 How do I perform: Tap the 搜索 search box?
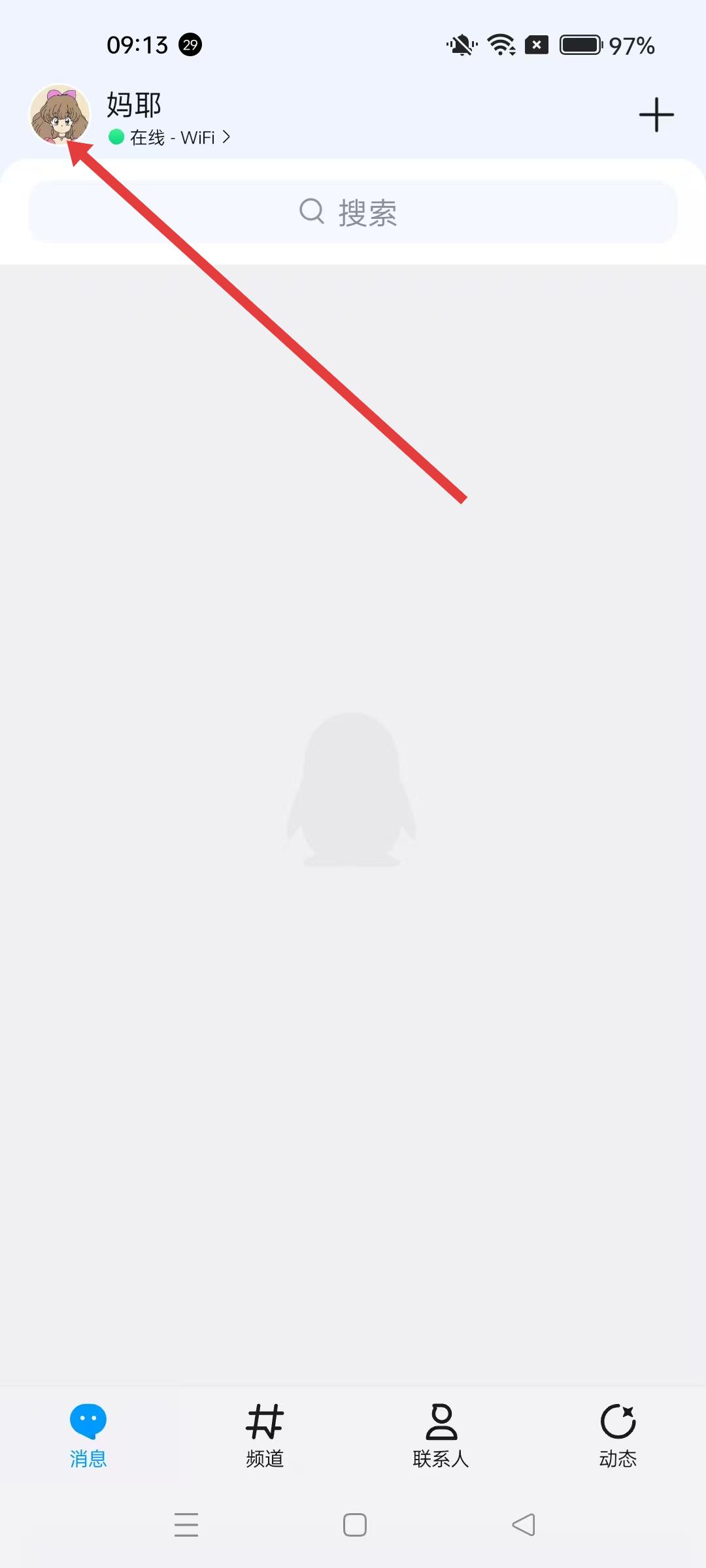coord(353,212)
